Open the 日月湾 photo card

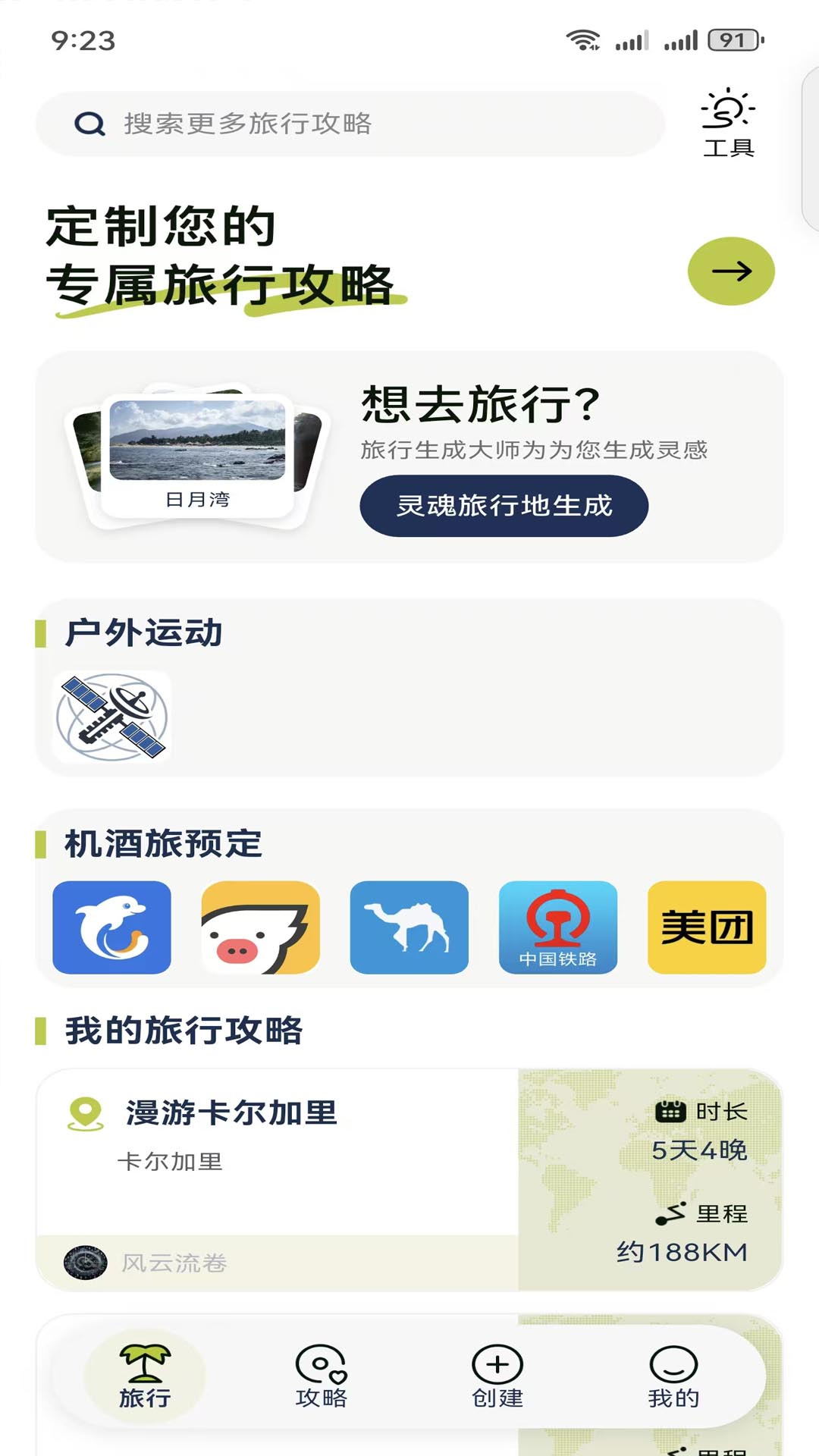[198, 455]
